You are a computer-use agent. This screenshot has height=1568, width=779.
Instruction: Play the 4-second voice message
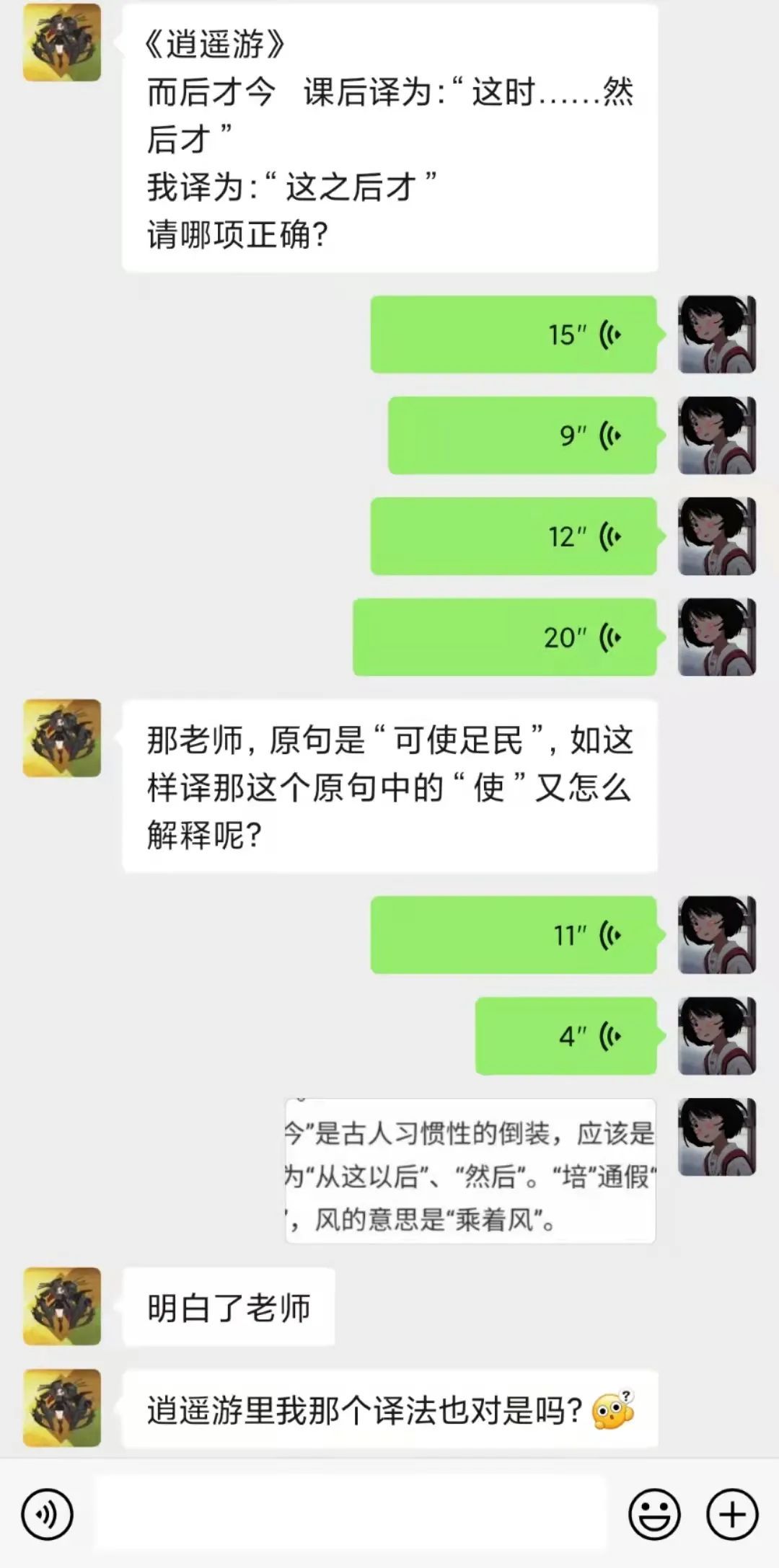[x=566, y=1036]
